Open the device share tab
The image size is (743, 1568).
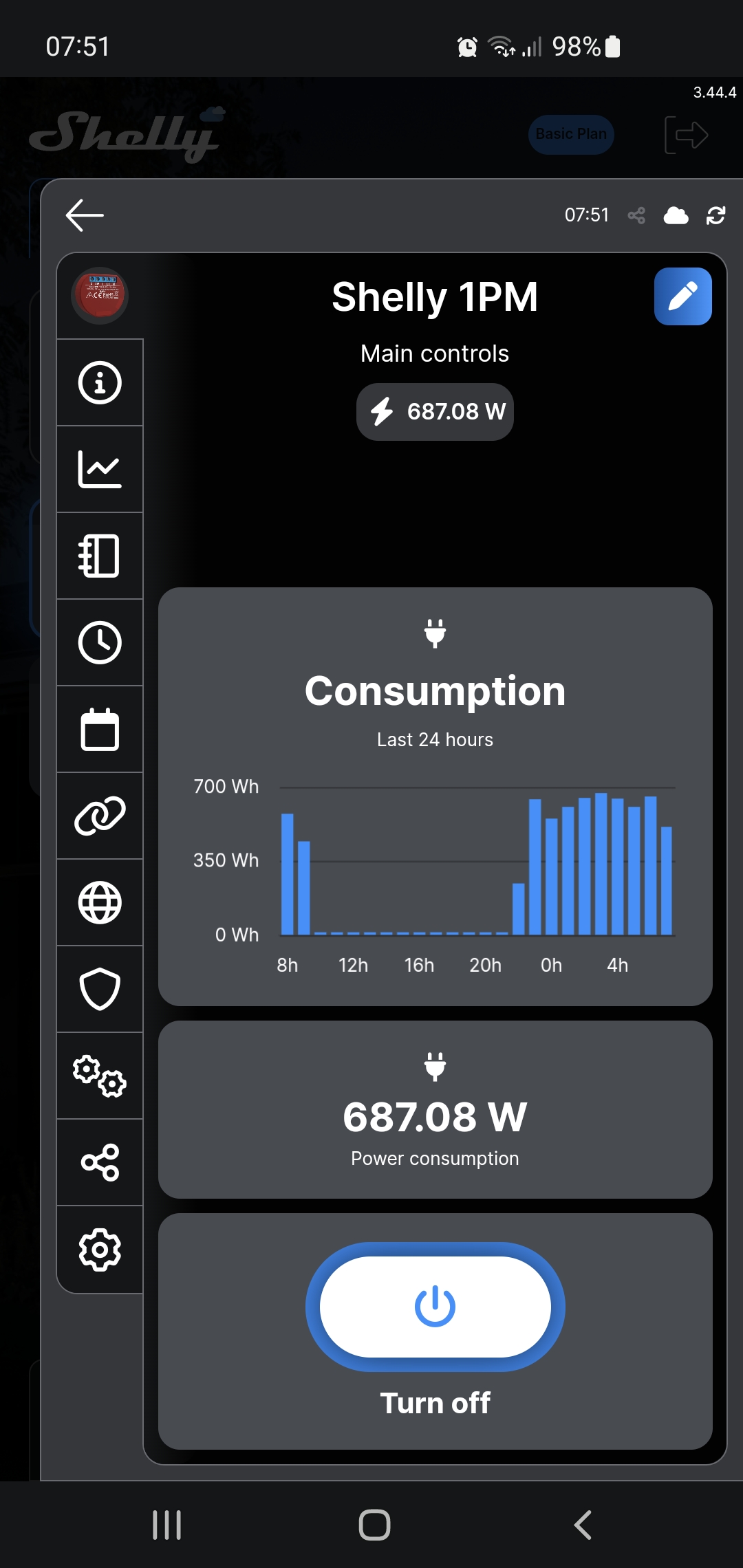(100, 1162)
